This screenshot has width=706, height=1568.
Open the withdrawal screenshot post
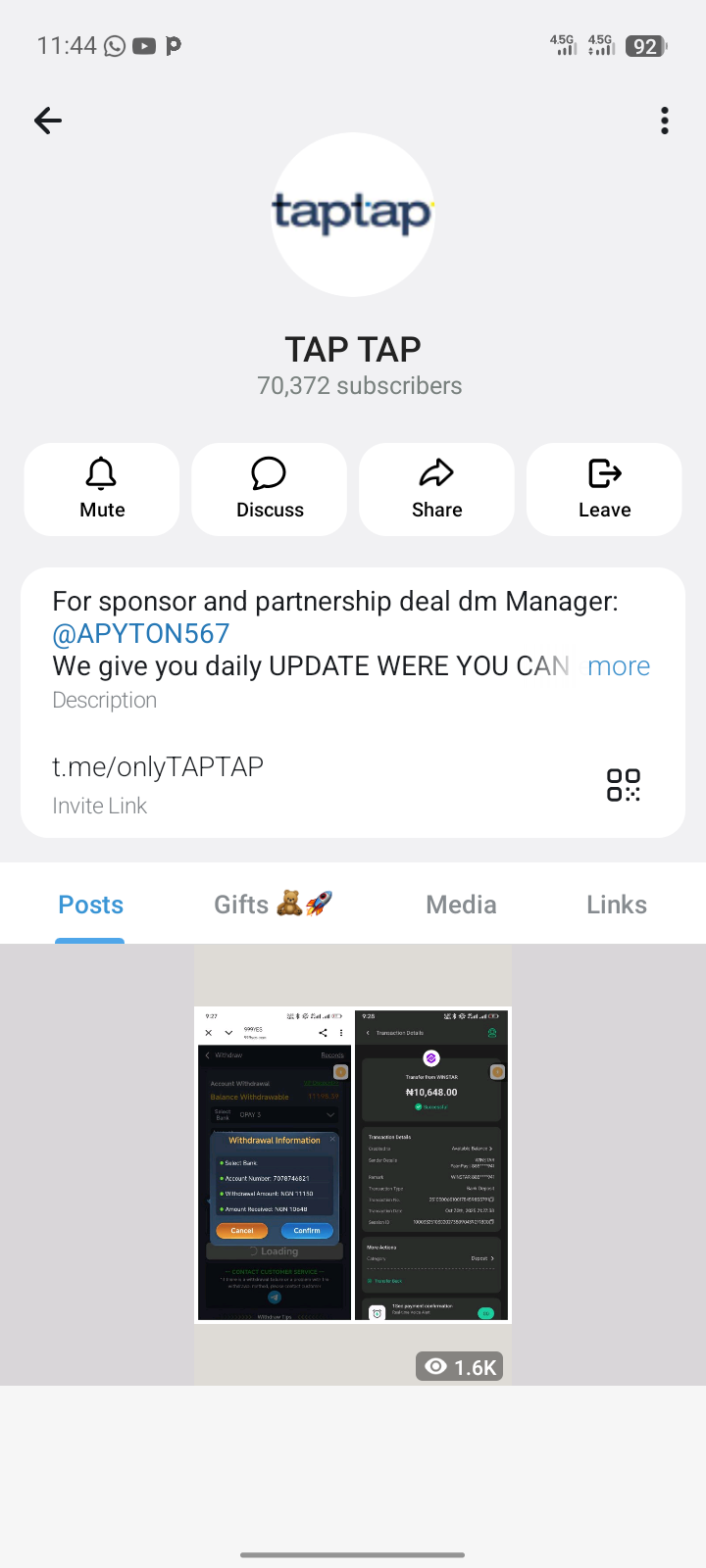(x=353, y=1164)
